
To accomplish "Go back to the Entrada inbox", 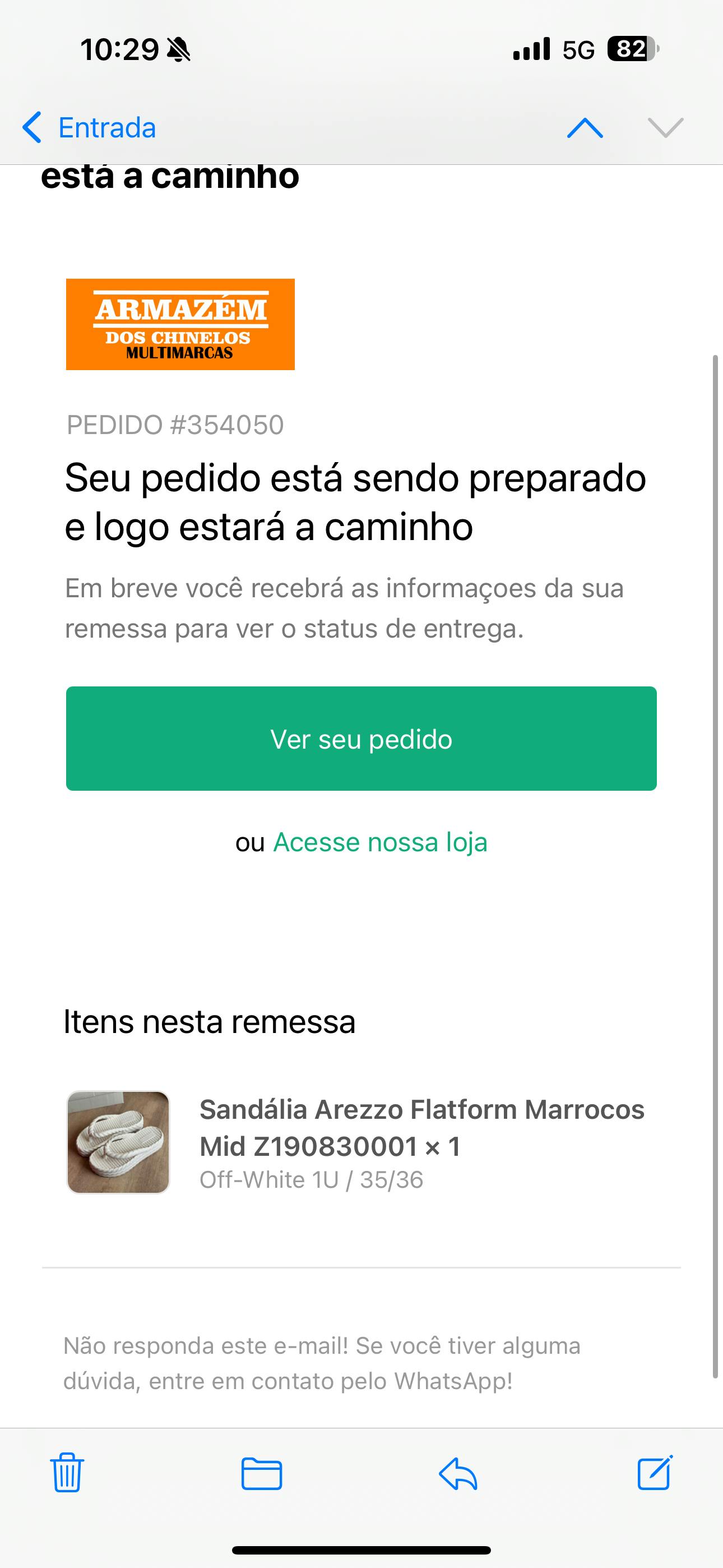I will [90, 128].
